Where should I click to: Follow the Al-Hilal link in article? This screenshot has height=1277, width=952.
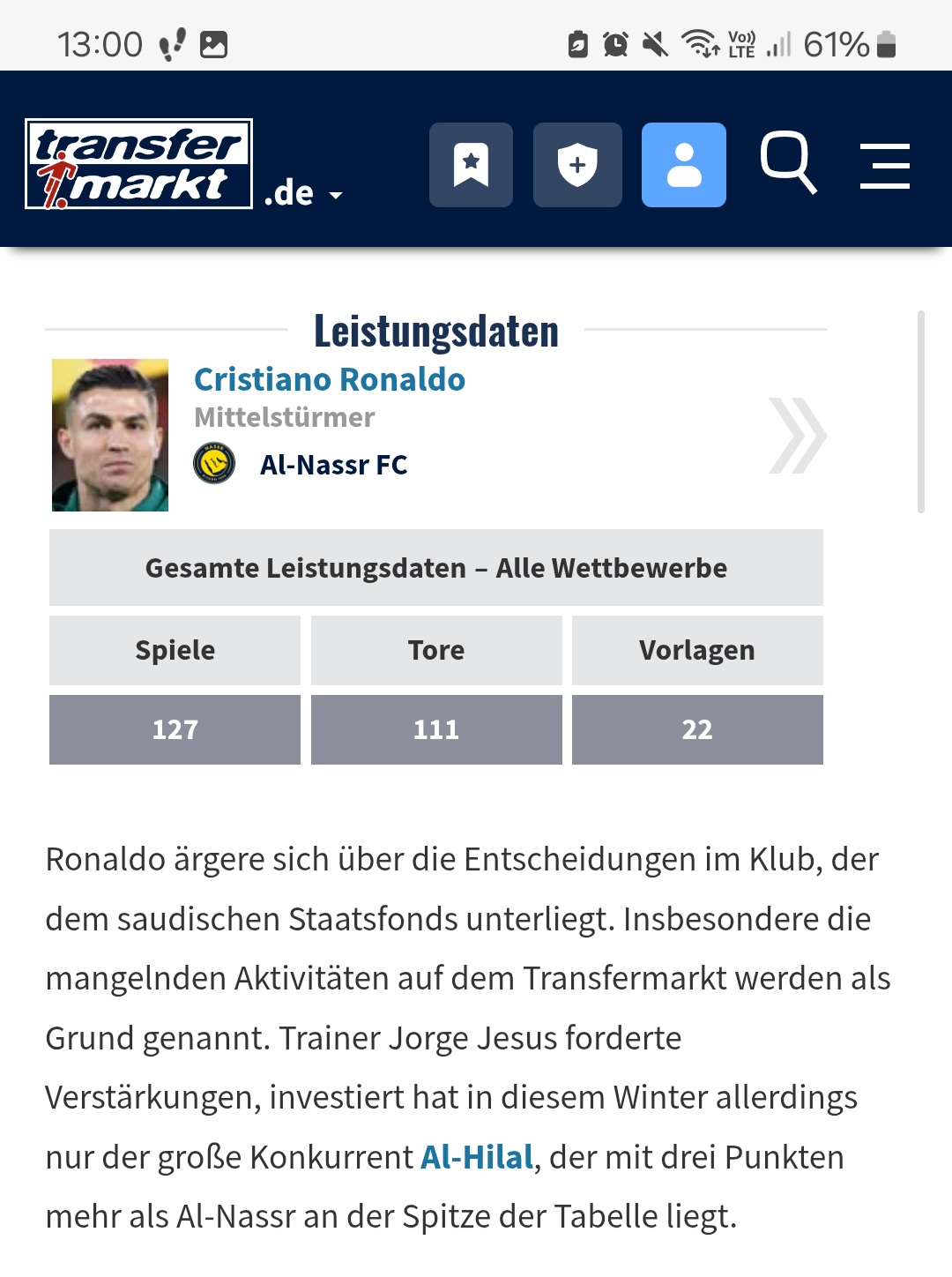[x=477, y=1156]
